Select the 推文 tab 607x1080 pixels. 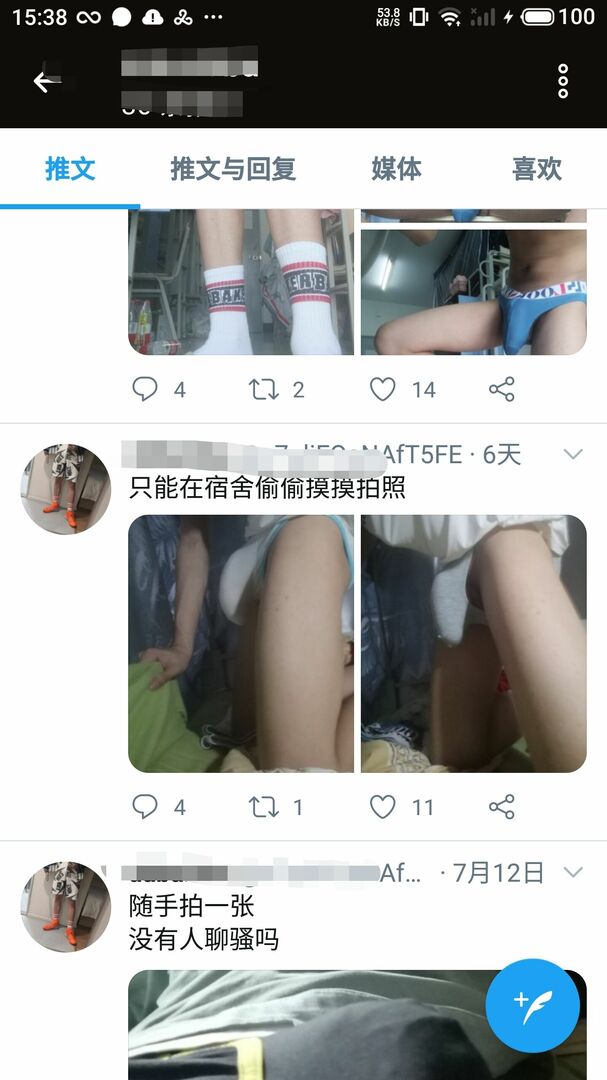(70, 169)
